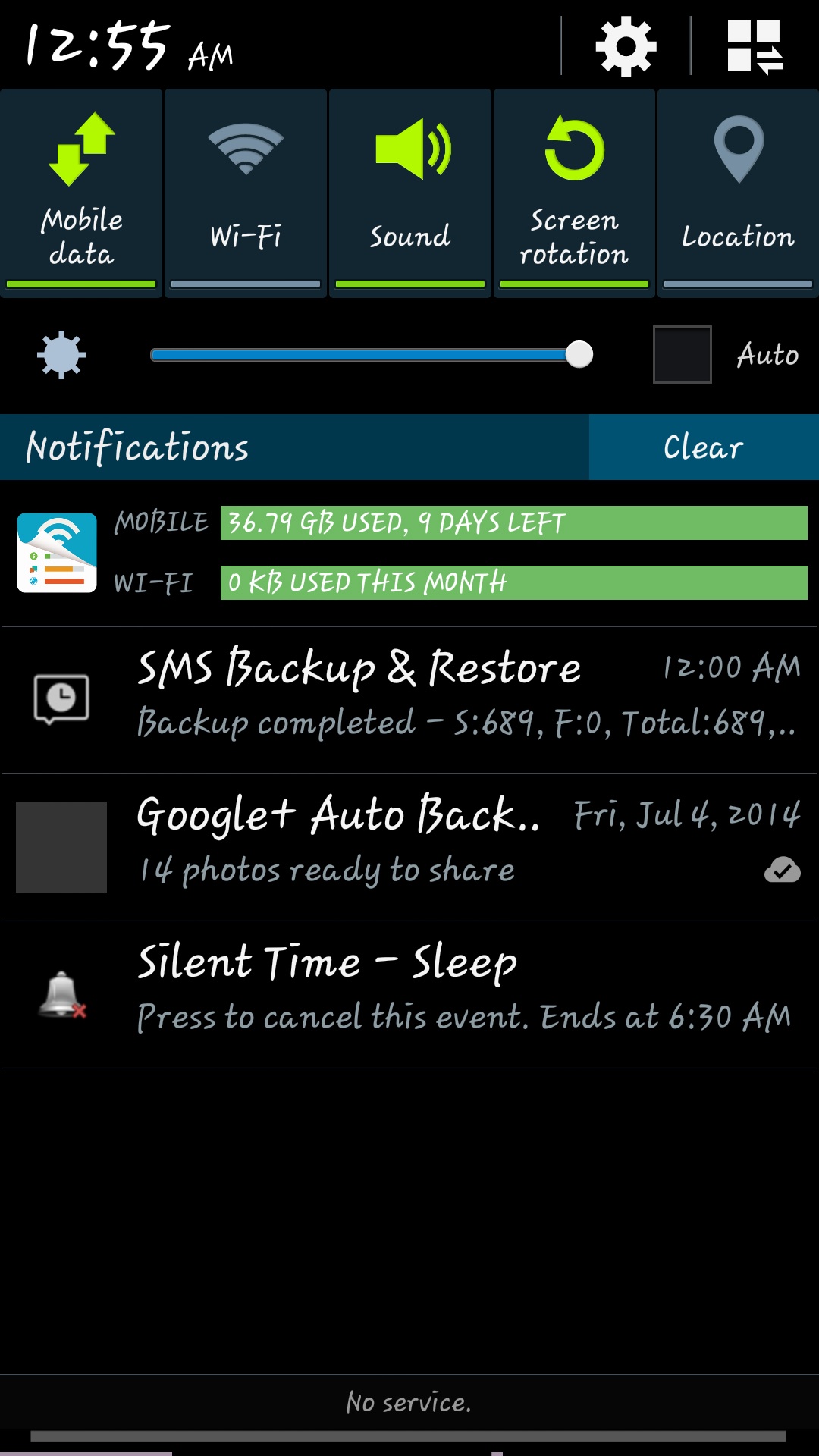Turn on Location

click(x=738, y=193)
